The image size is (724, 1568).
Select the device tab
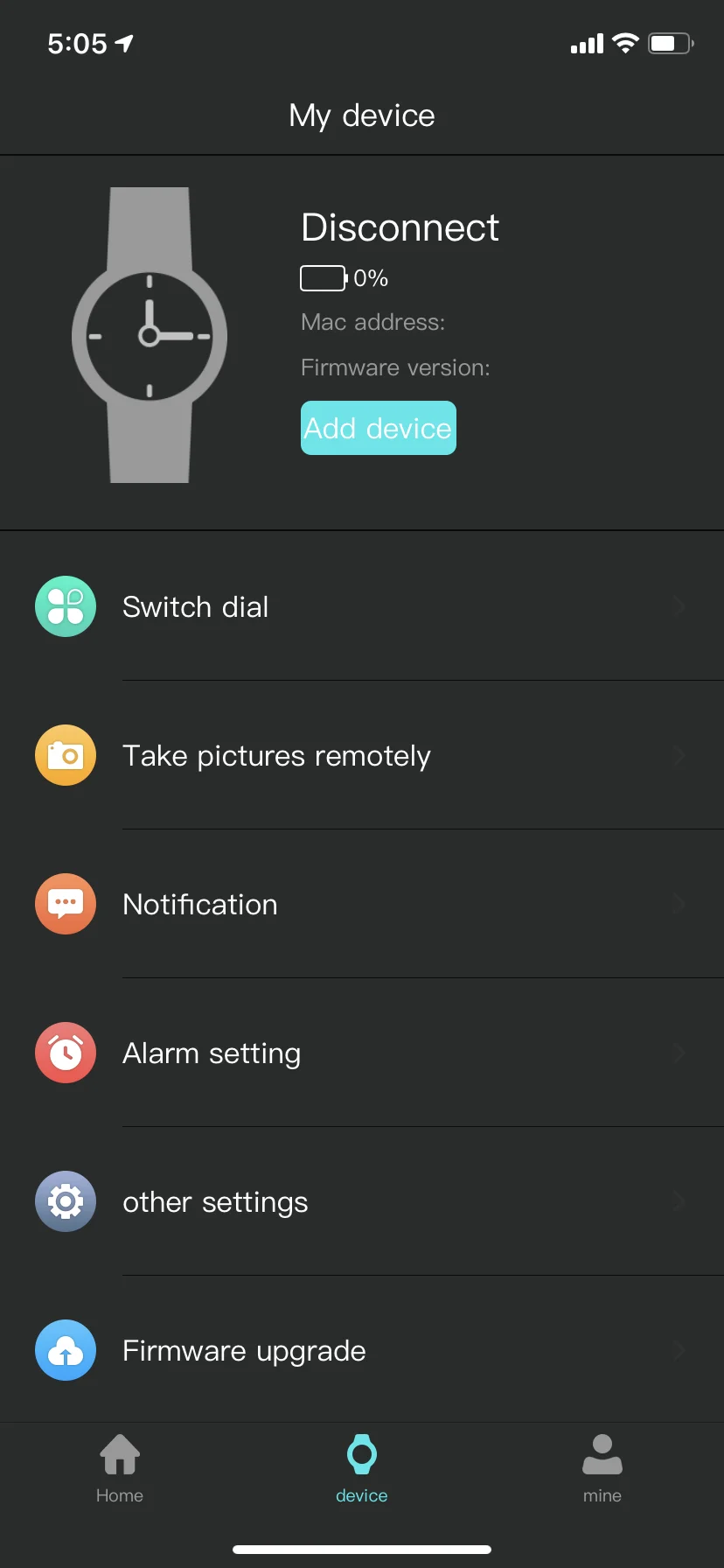pyautogui.click(x=361, y=1469)
